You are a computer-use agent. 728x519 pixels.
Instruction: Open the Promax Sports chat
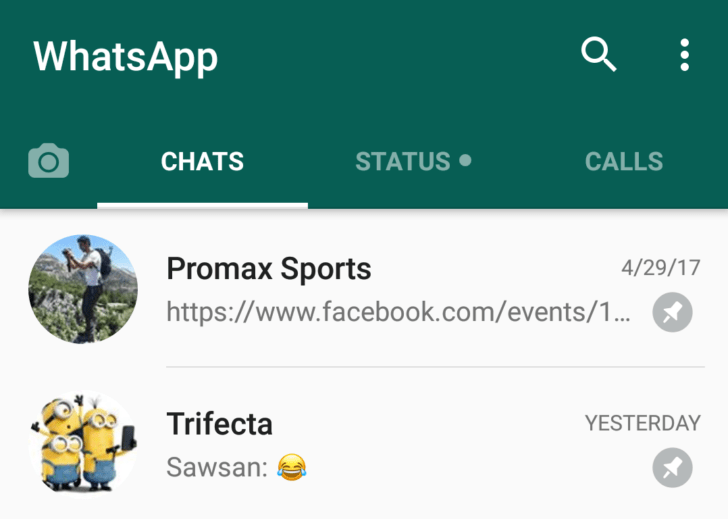[398, 290]
